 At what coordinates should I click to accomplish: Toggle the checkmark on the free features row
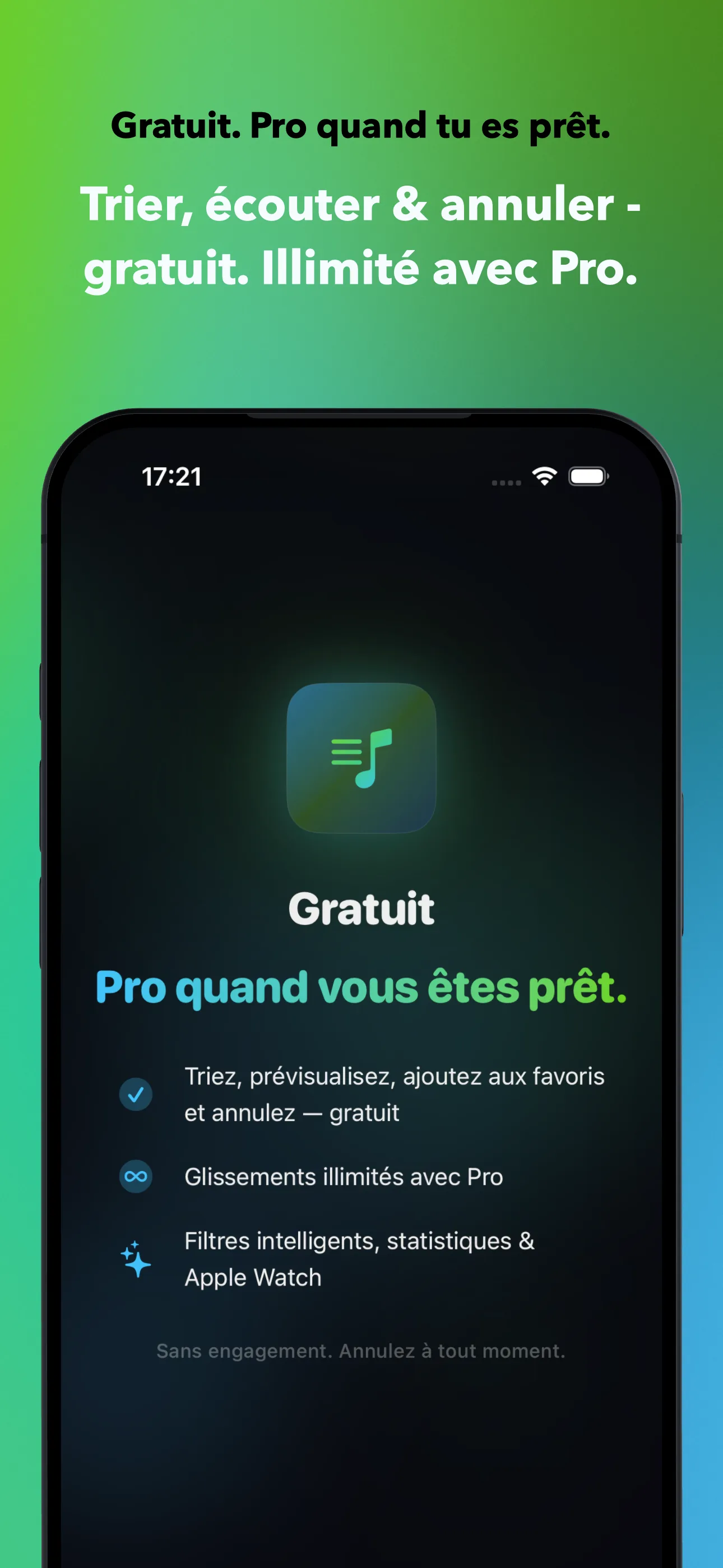(x=135, y=1094)
